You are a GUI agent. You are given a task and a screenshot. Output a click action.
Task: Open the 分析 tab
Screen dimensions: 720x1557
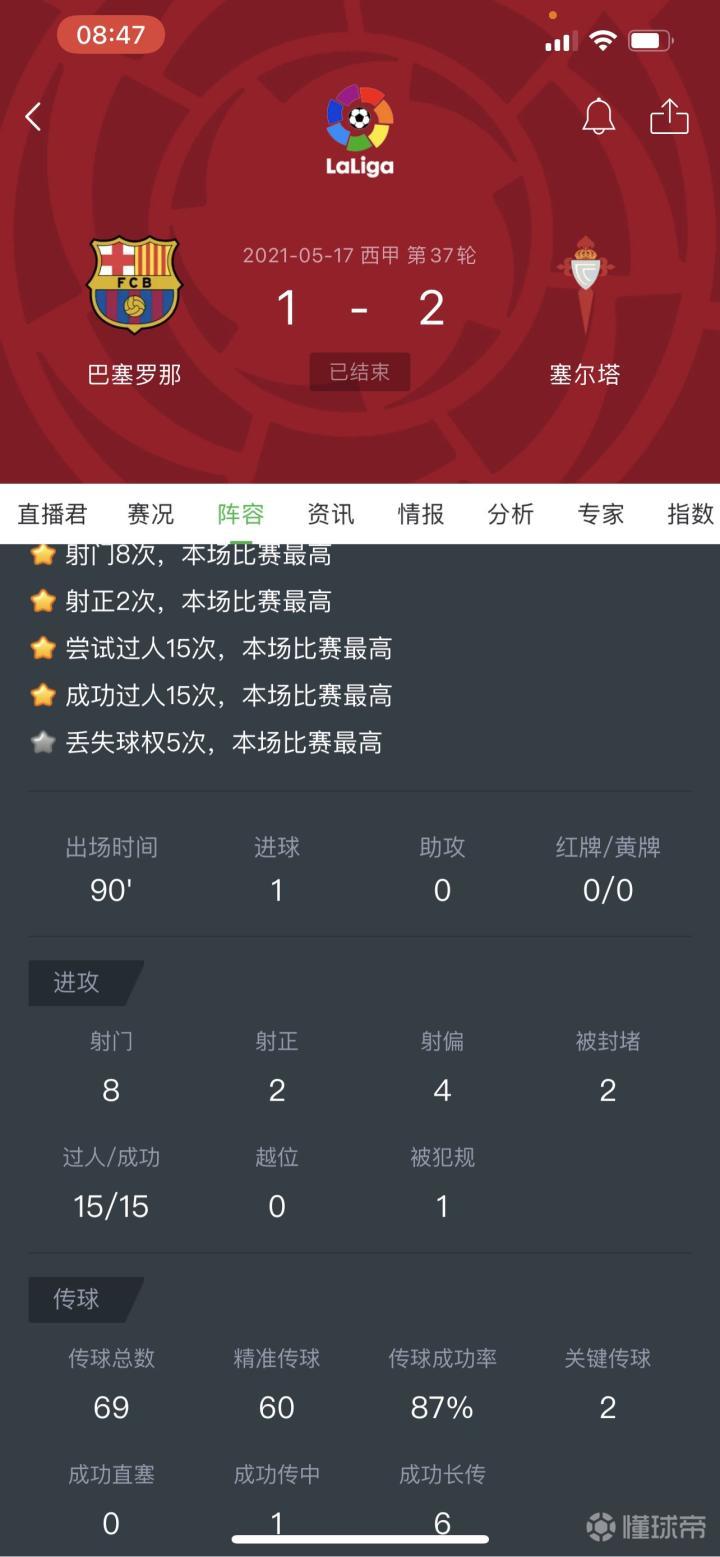click(x=511, y=514)
